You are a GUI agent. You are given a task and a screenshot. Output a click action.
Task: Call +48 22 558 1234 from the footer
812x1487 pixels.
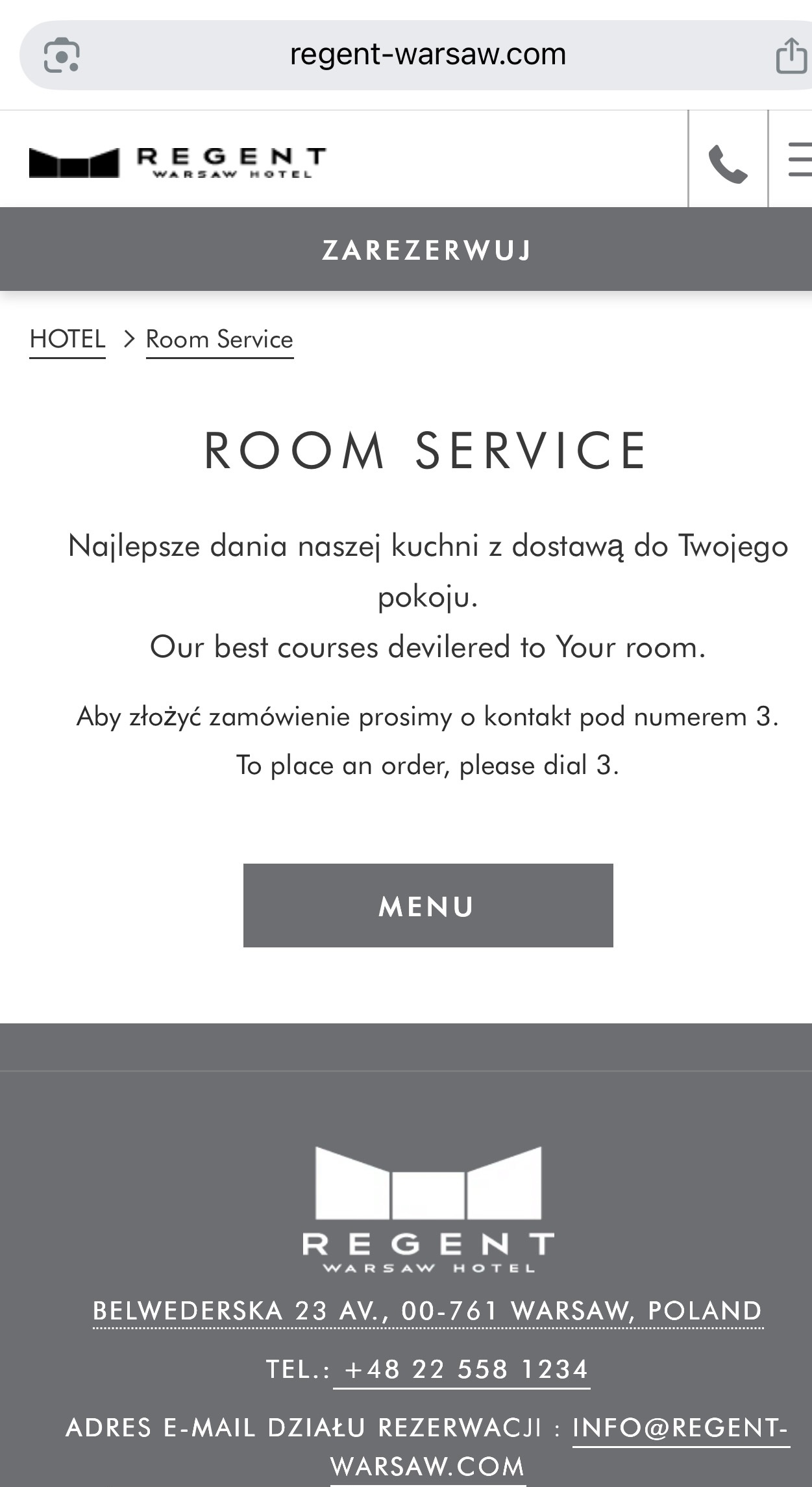pyautogui.click(x=461, y=1369)
